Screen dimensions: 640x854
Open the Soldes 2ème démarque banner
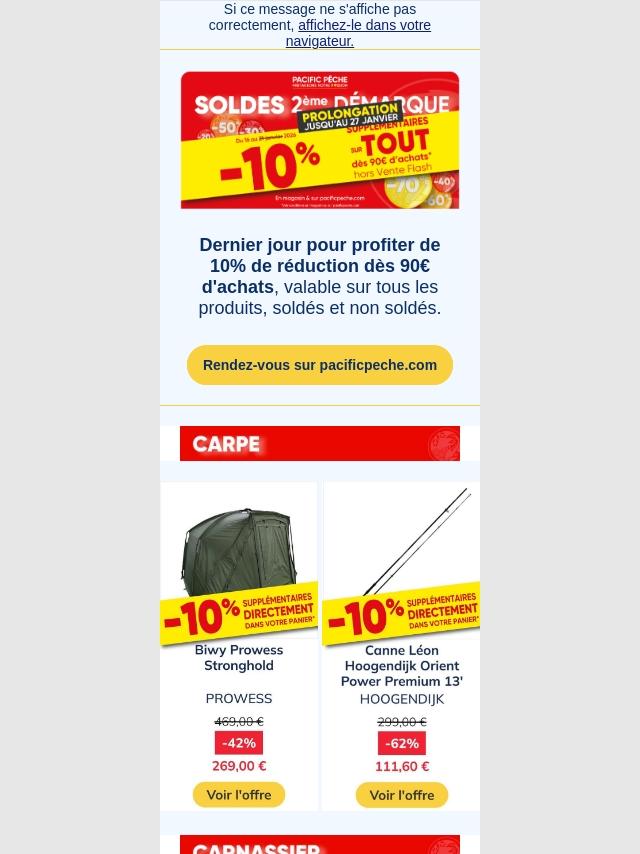point(320,140)
